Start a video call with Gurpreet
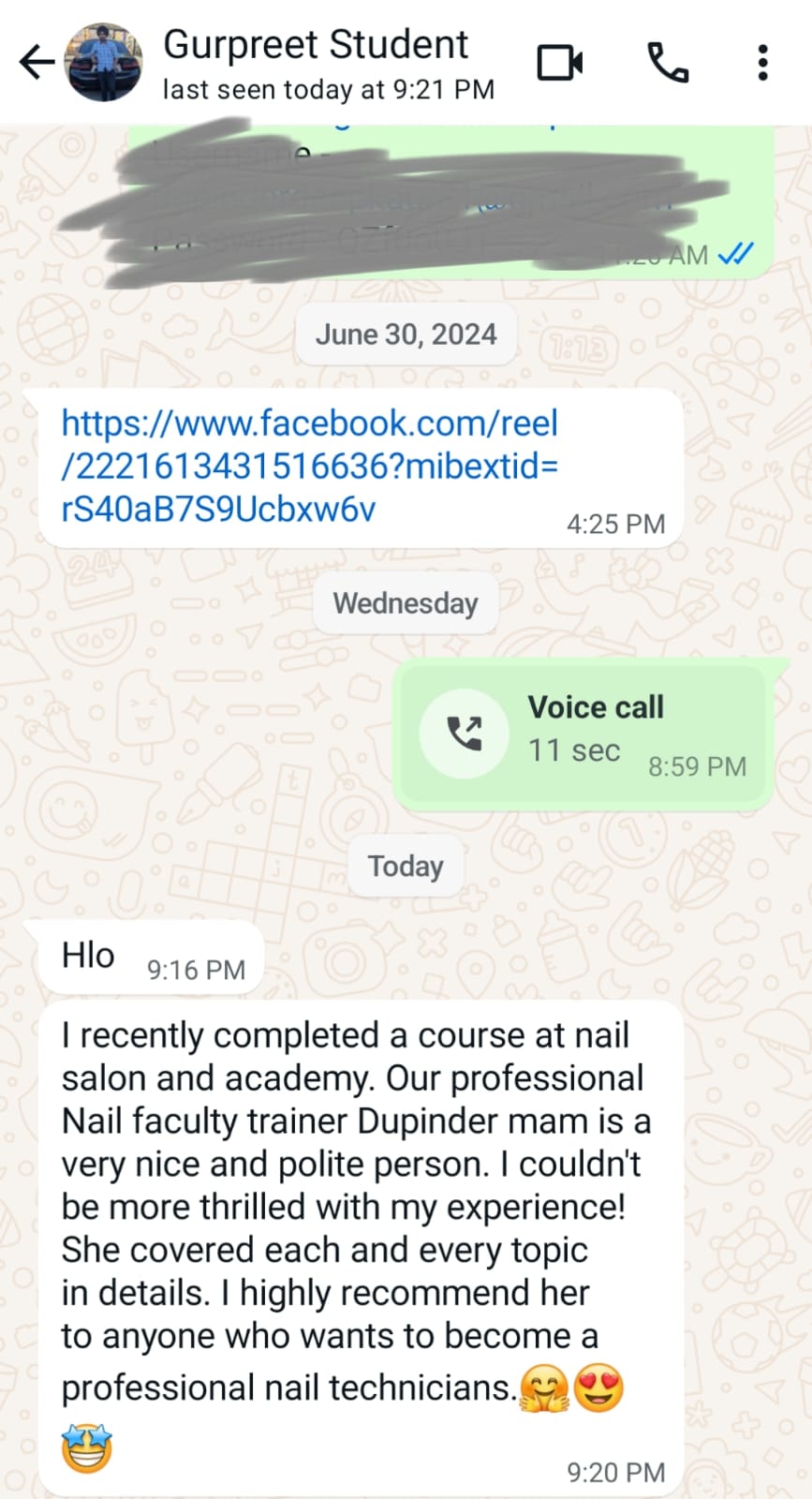This screenshot has height=1499, width=812. pos(560,63)
